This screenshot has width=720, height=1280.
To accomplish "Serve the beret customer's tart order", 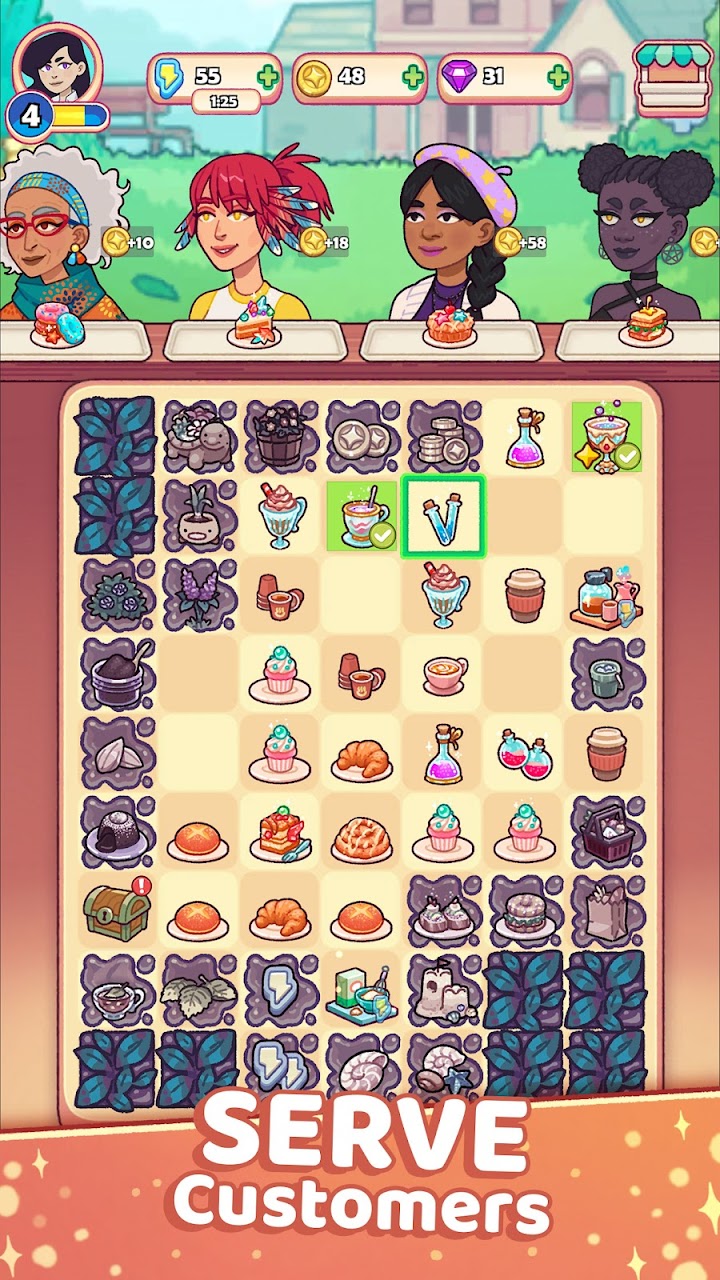I will point(448,325).
